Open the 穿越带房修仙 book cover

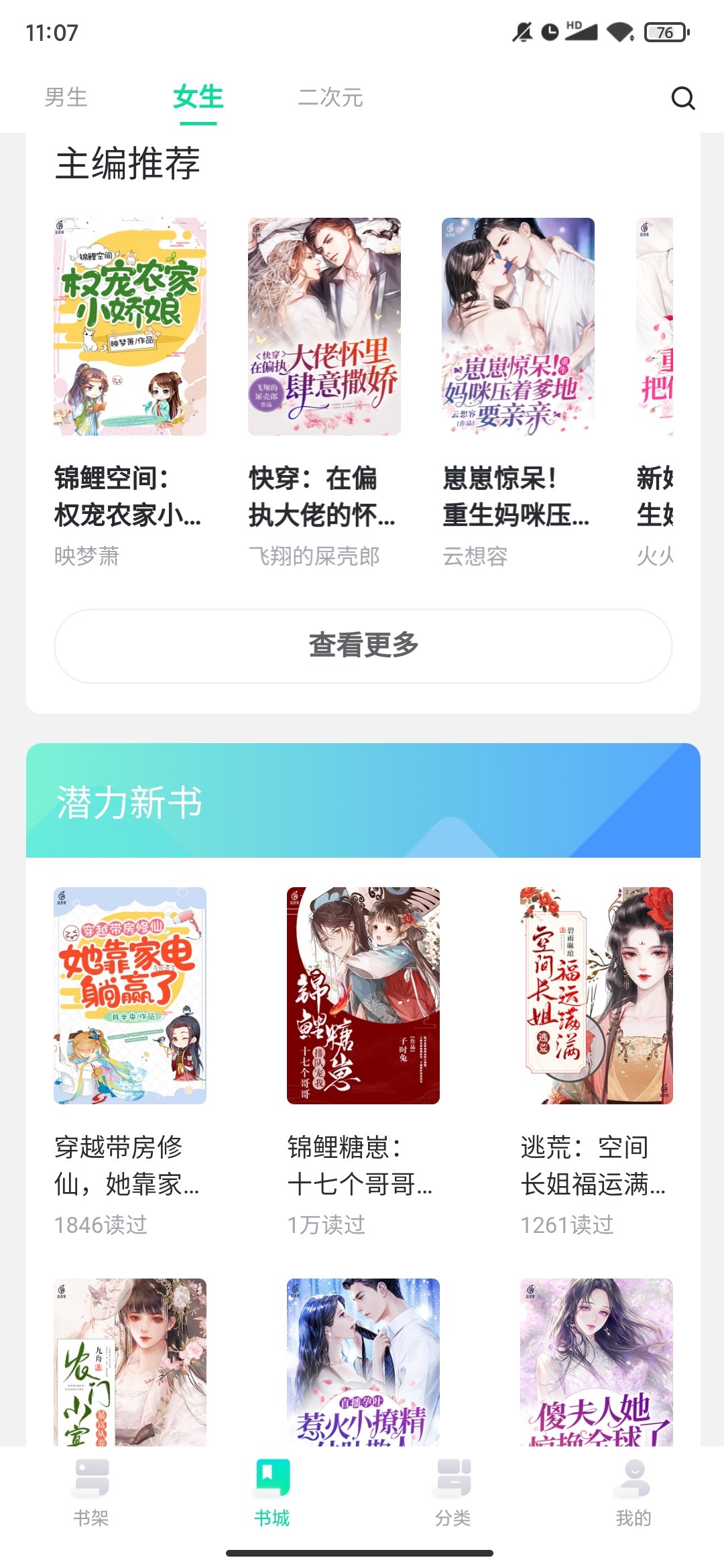(131, 998)
